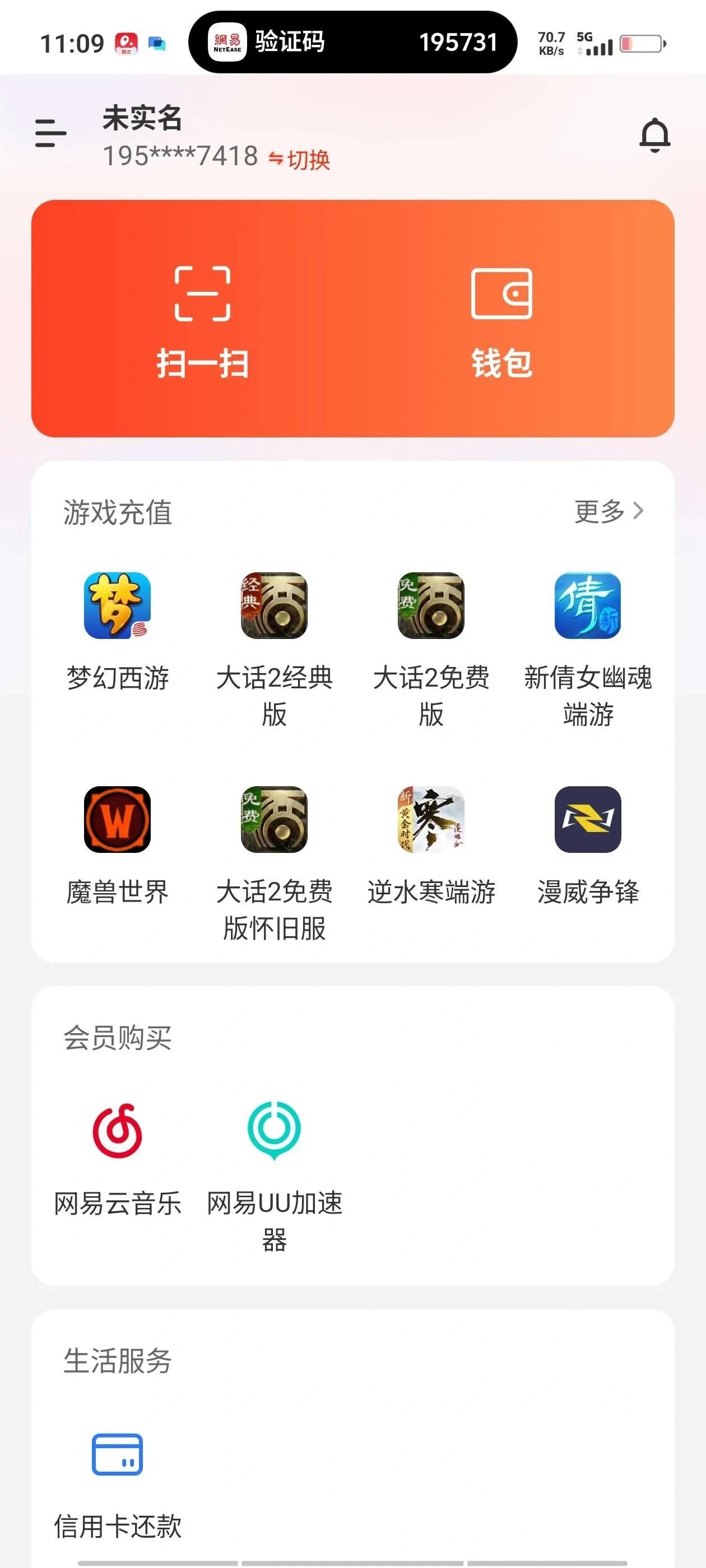Image resolution: width=706 pixels, height=1568 pixels.
Task: Open the hamburger side menu
Action: tap(50, 134)
